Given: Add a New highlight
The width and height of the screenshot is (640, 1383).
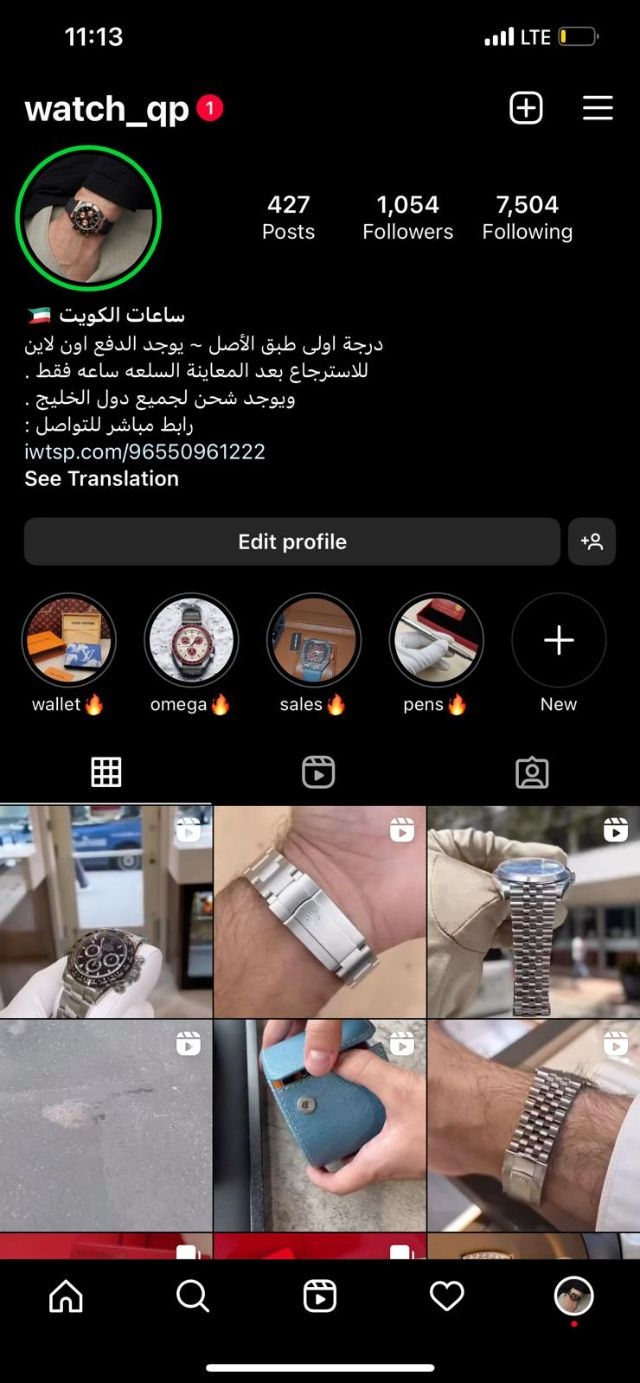Looking at the screenshot, I should click(558, 641).
